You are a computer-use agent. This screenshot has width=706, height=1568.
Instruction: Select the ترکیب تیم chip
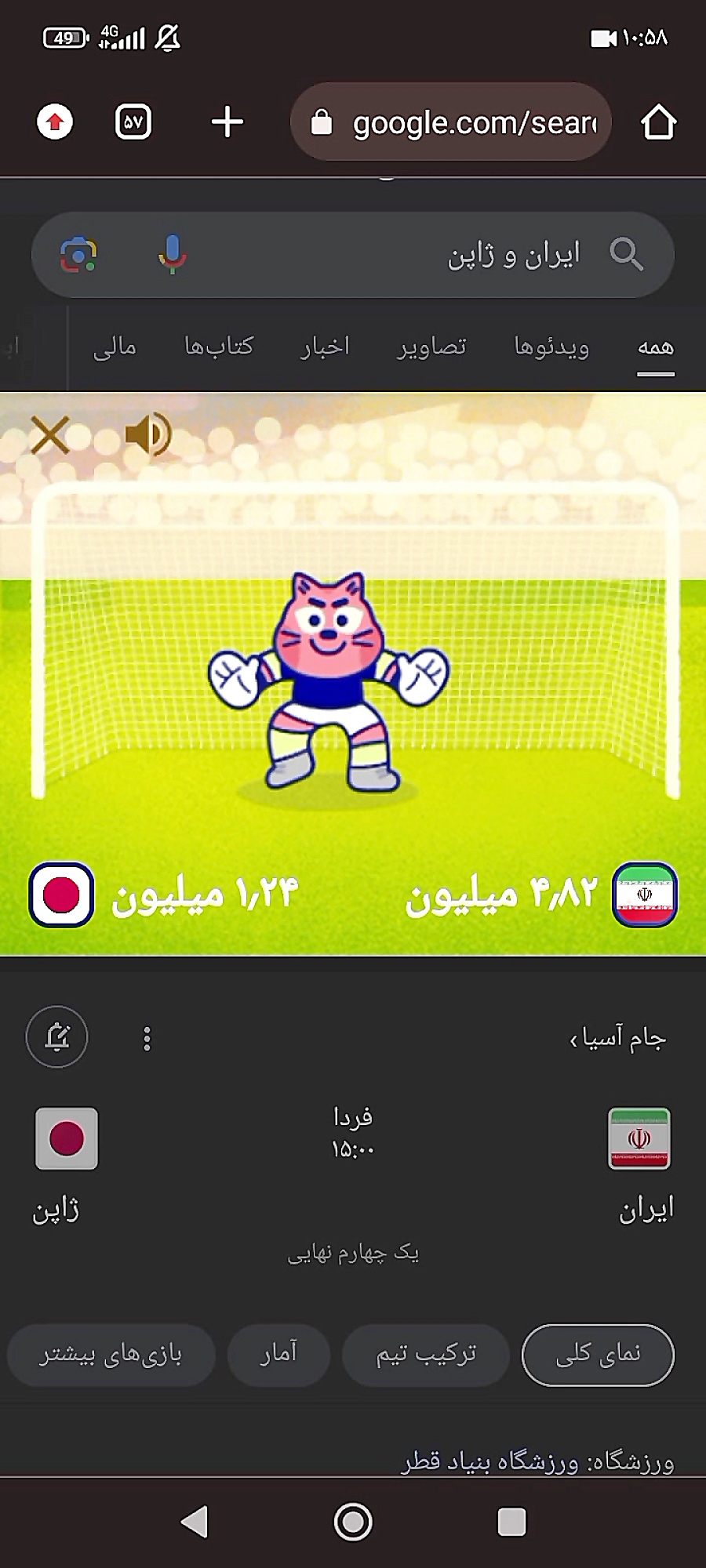tap(426, 1355)
